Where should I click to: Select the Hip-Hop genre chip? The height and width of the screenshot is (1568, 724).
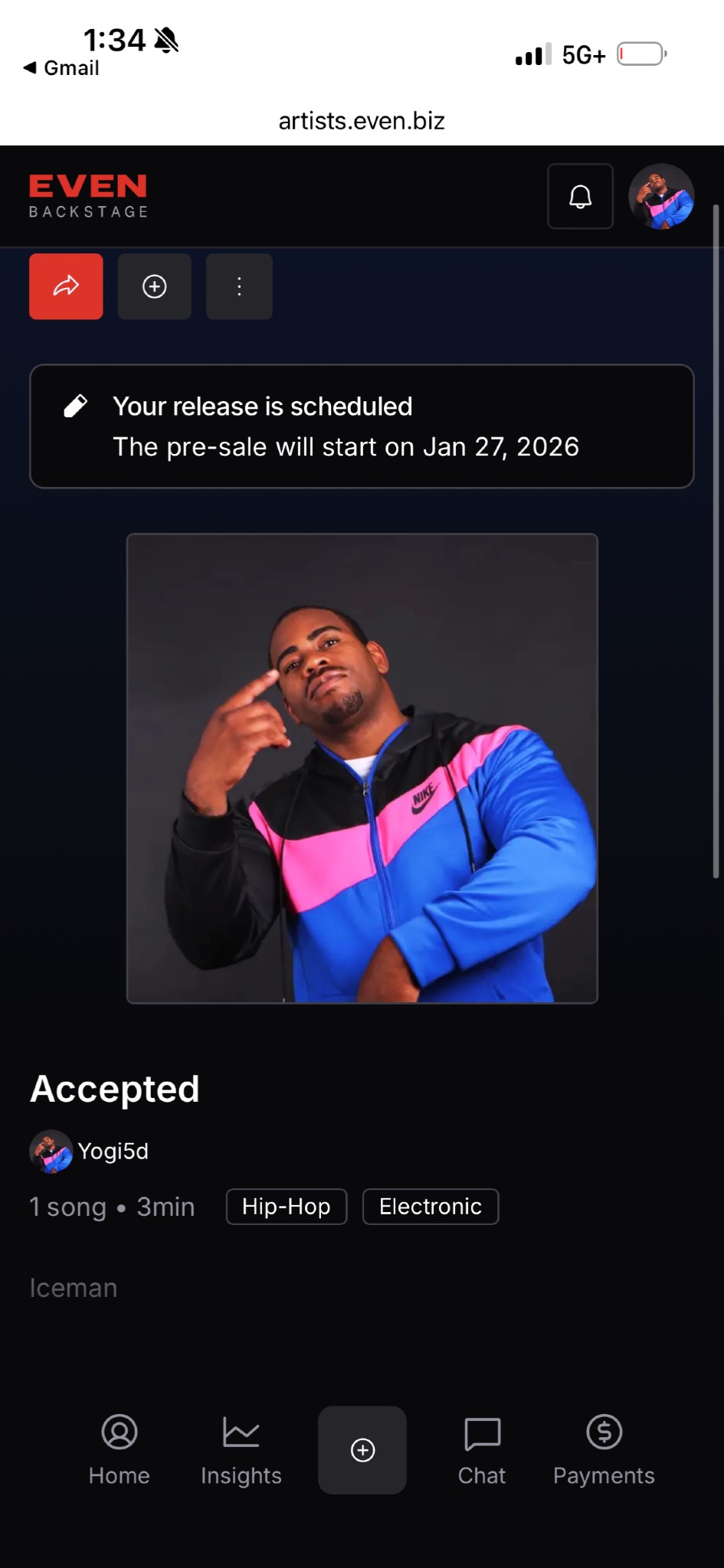click(286, 1207)
